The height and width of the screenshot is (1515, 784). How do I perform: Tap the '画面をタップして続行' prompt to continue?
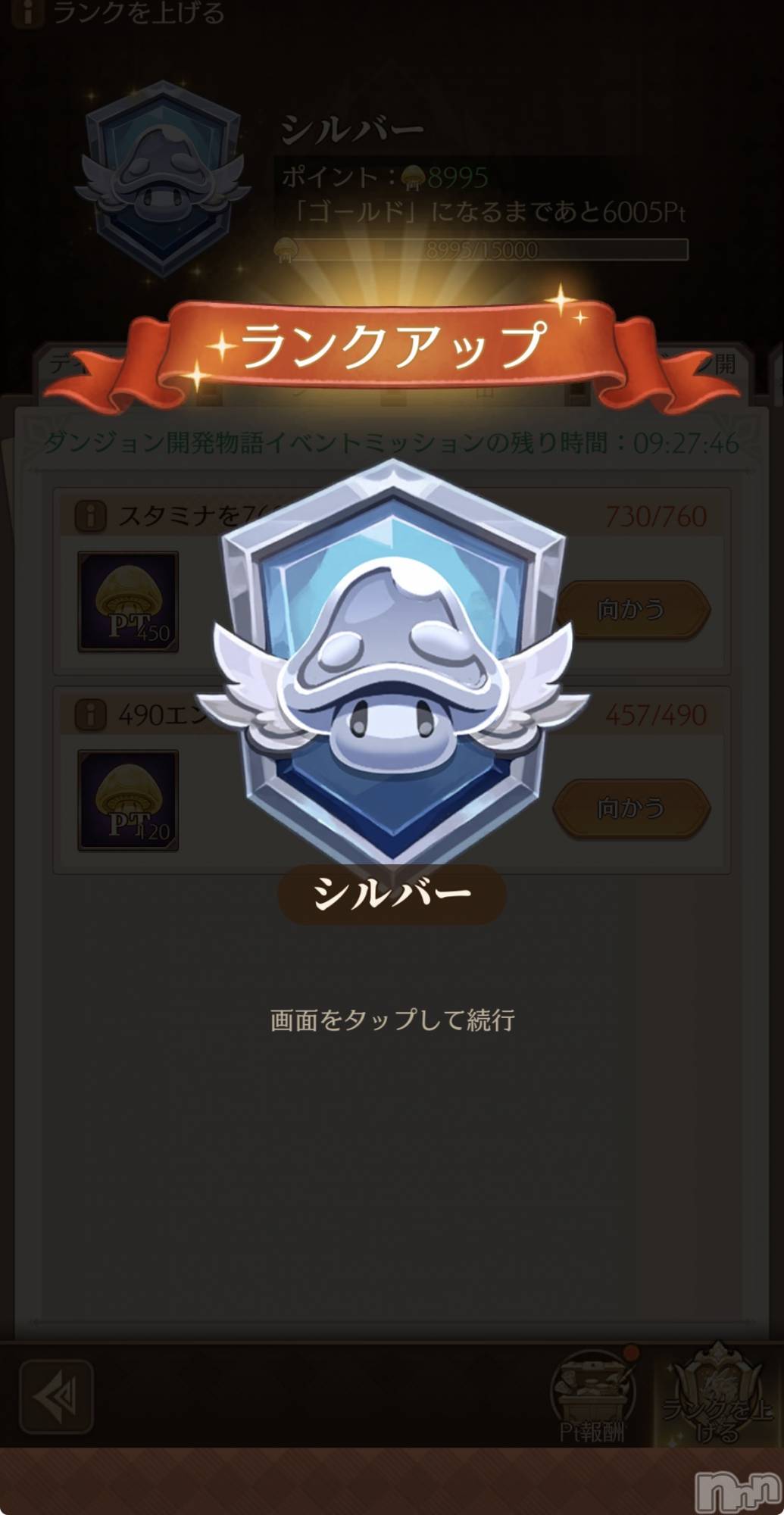tap(392, 1020)
